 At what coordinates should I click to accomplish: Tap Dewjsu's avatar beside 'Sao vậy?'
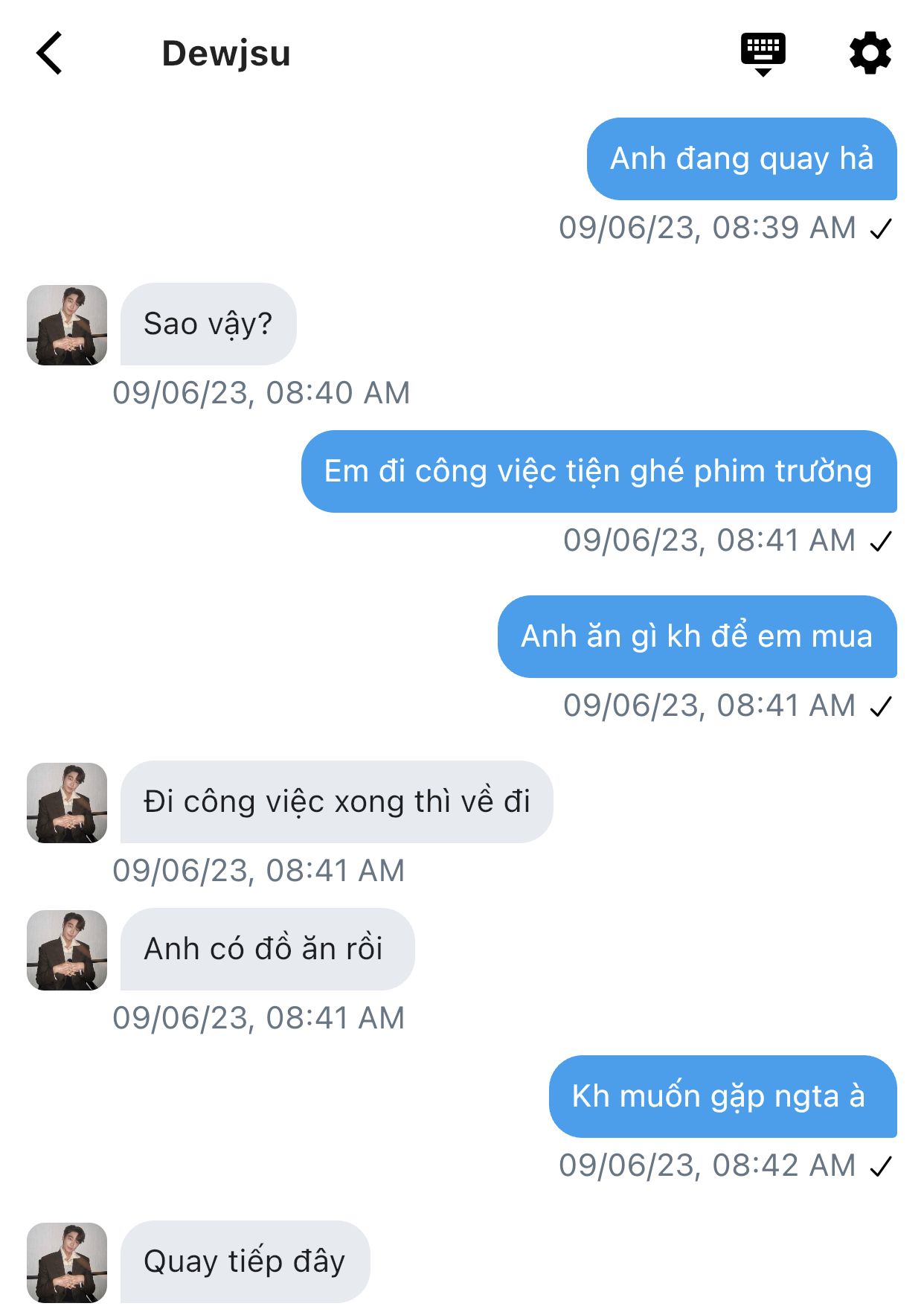pyautogui.click(x=67, y=325)
